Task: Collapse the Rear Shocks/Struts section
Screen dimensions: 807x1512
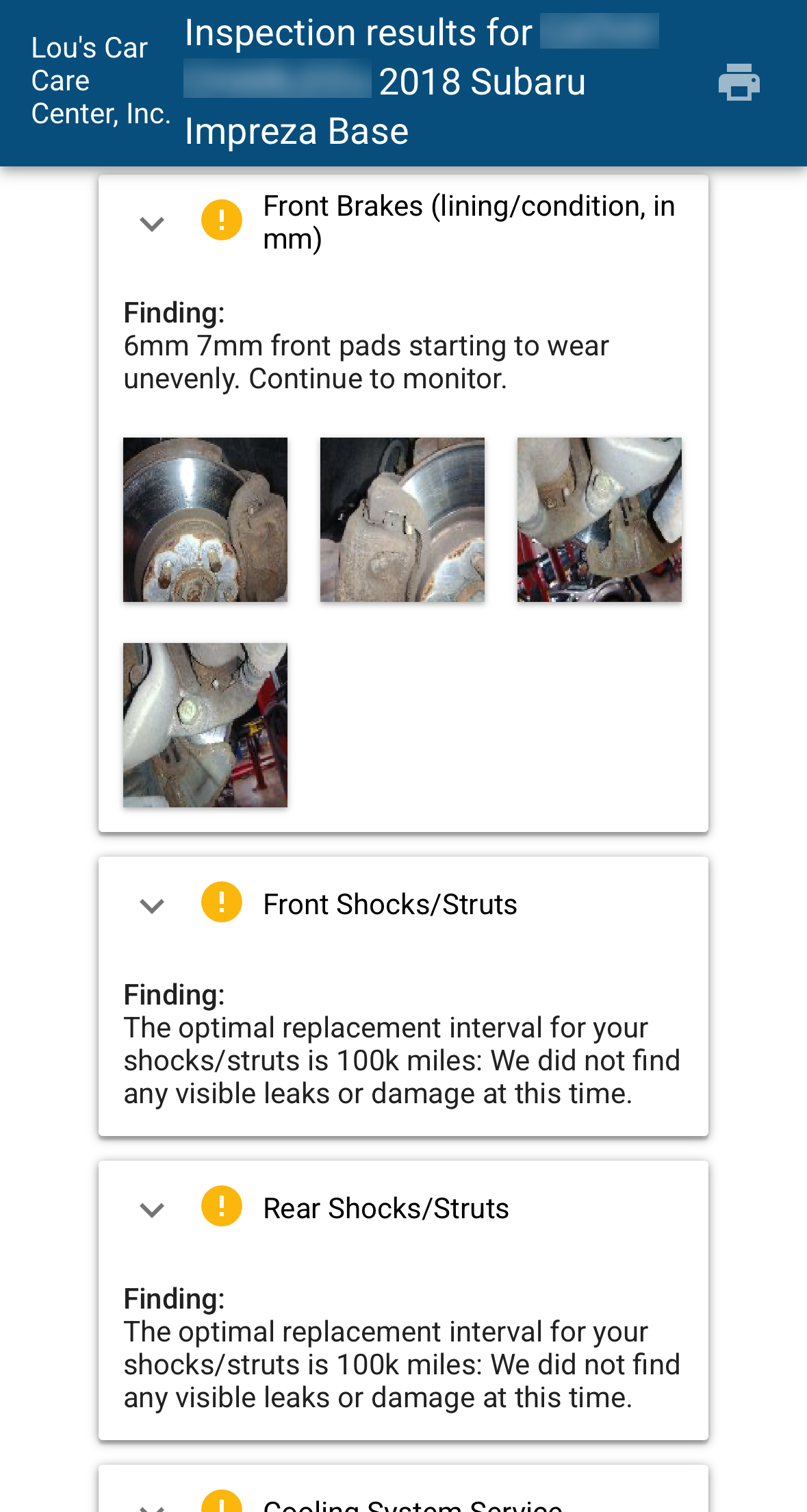Action: coord(152,1209)
